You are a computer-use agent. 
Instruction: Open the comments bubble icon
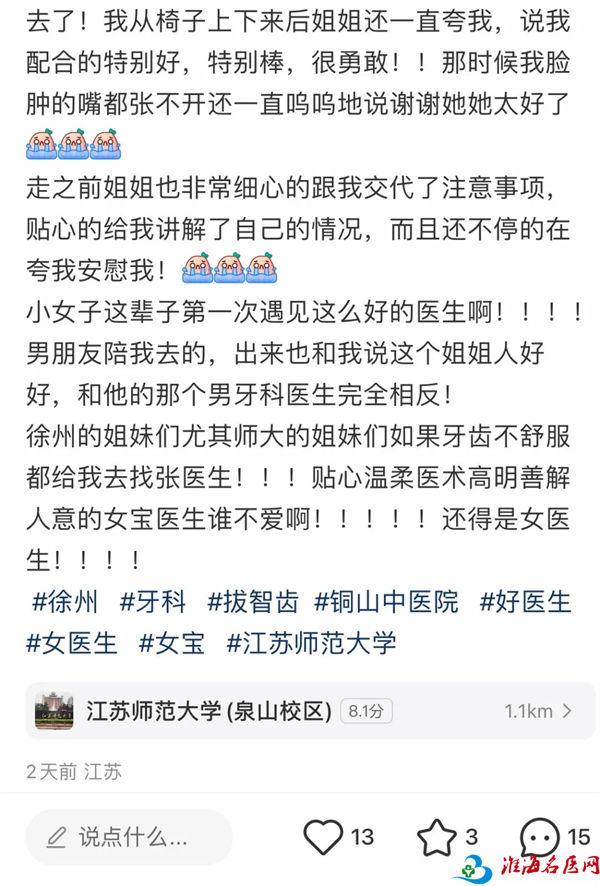(541, 836)
